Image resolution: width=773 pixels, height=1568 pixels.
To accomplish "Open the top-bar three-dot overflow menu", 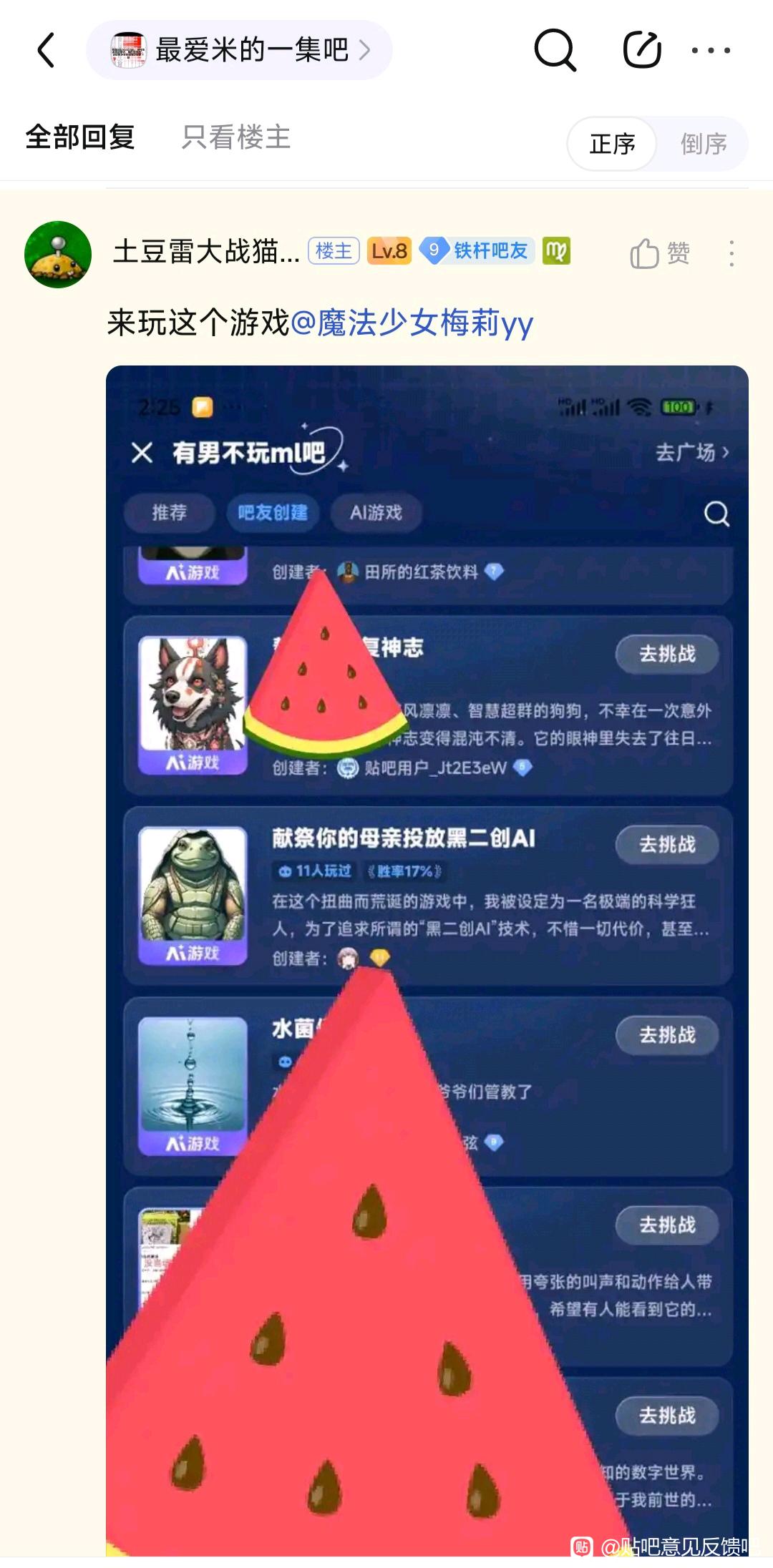I will click(x=711, y=50).
